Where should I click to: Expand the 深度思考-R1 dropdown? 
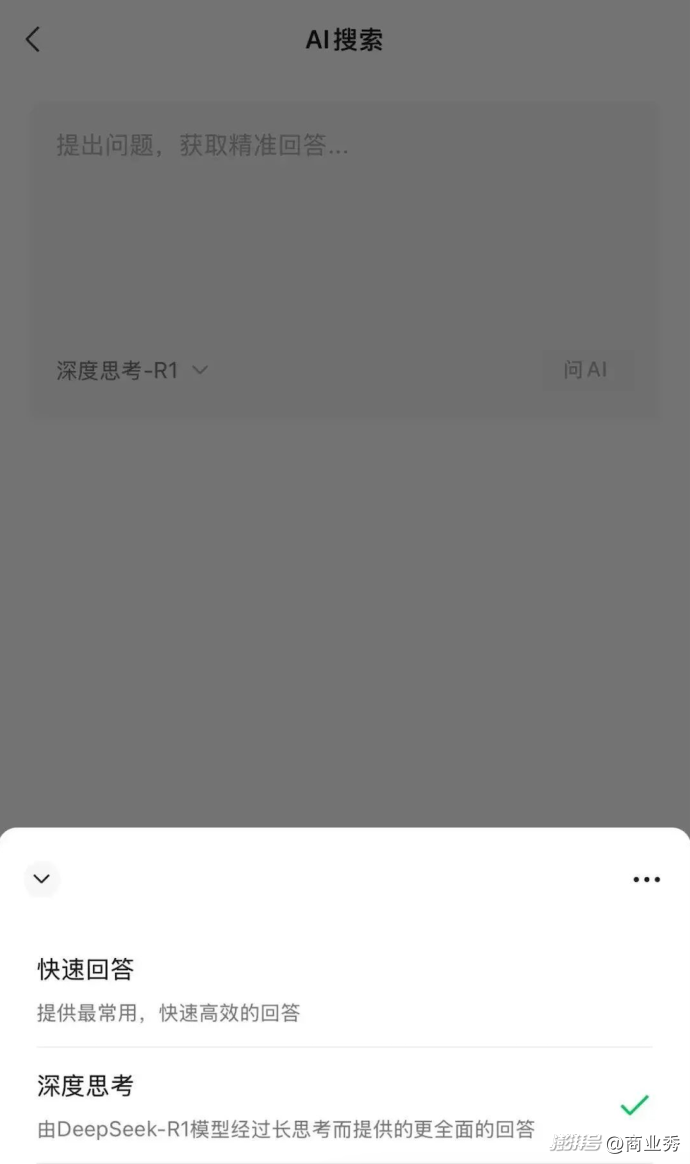(132, 370)
